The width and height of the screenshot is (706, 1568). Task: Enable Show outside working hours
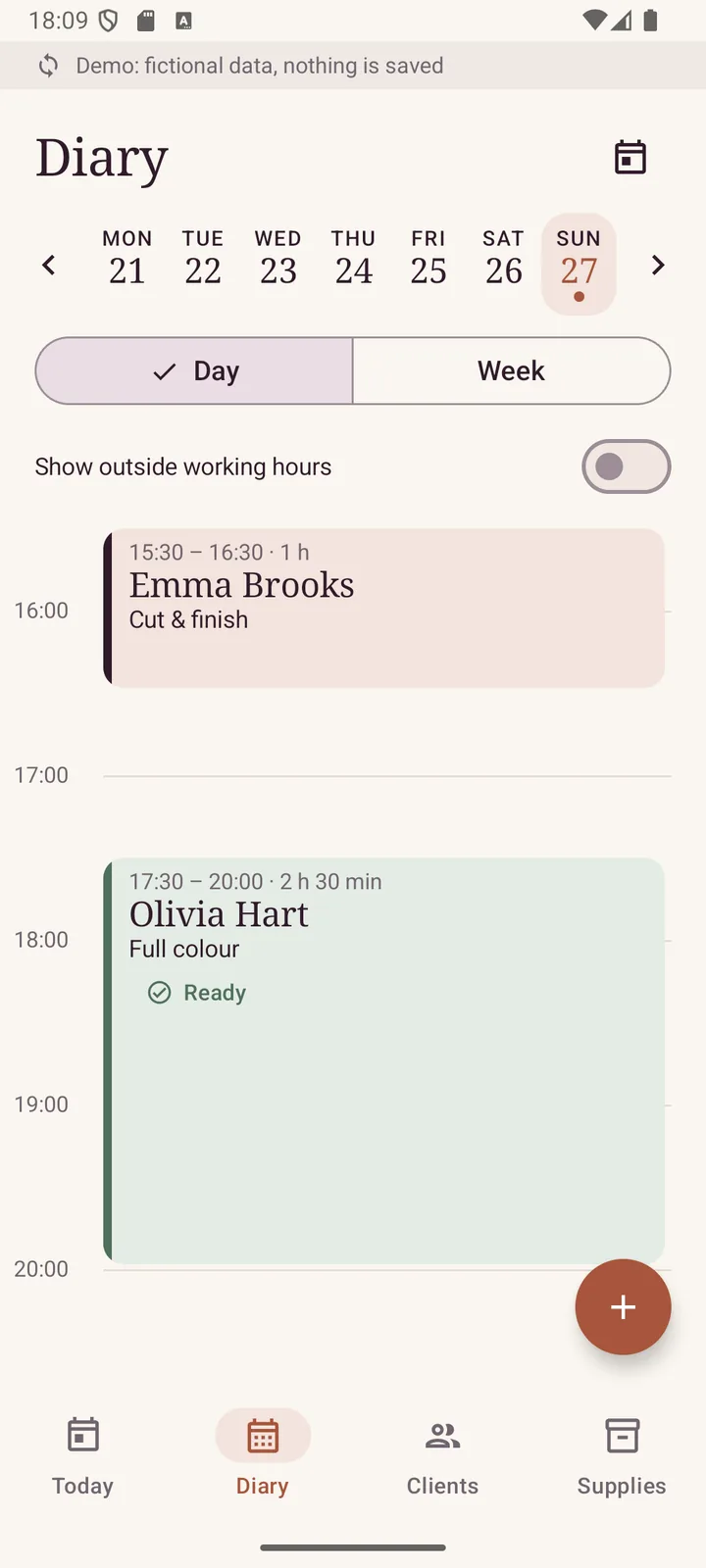626,466
